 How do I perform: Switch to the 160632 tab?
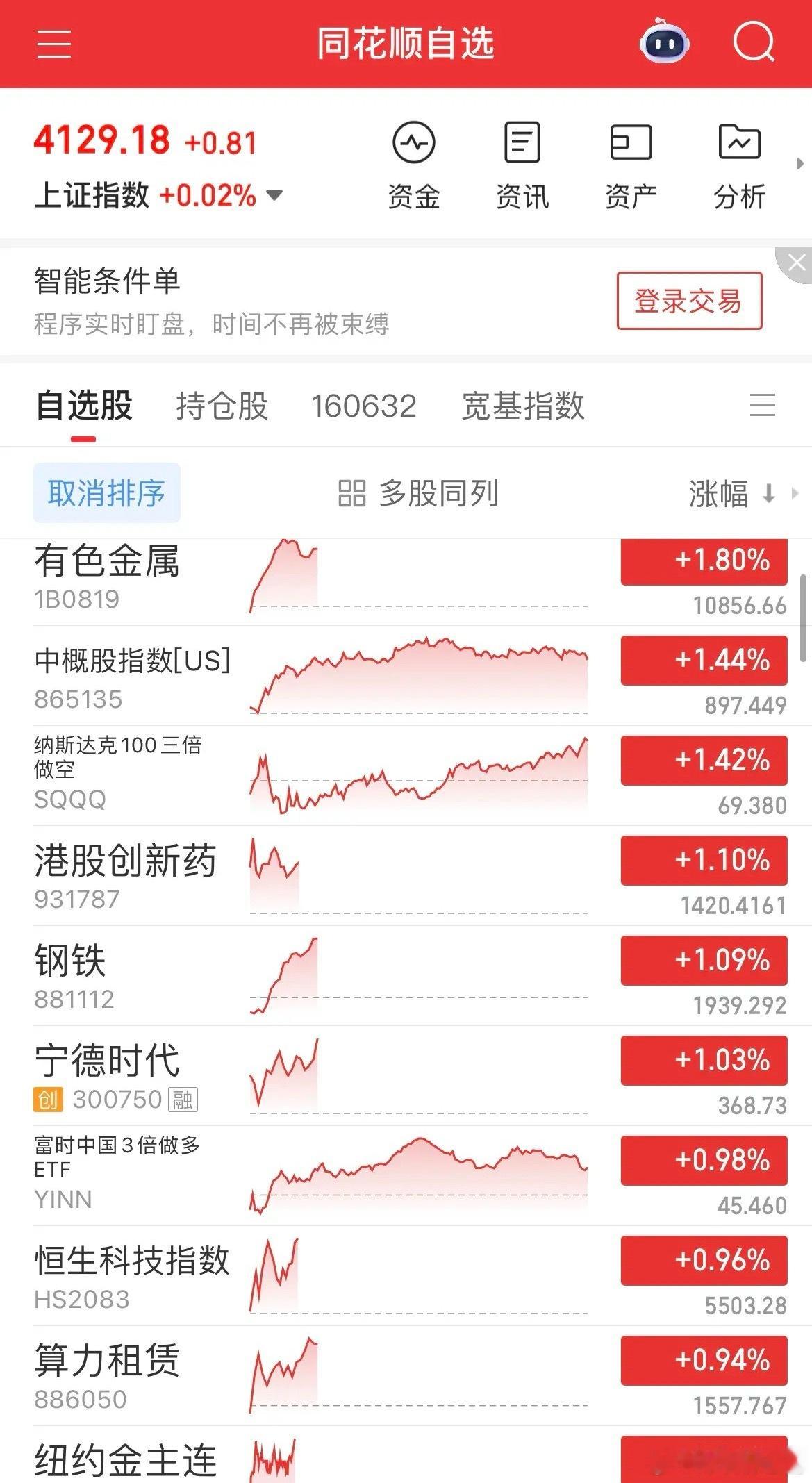pyautogui.click(x=363, y=406)
